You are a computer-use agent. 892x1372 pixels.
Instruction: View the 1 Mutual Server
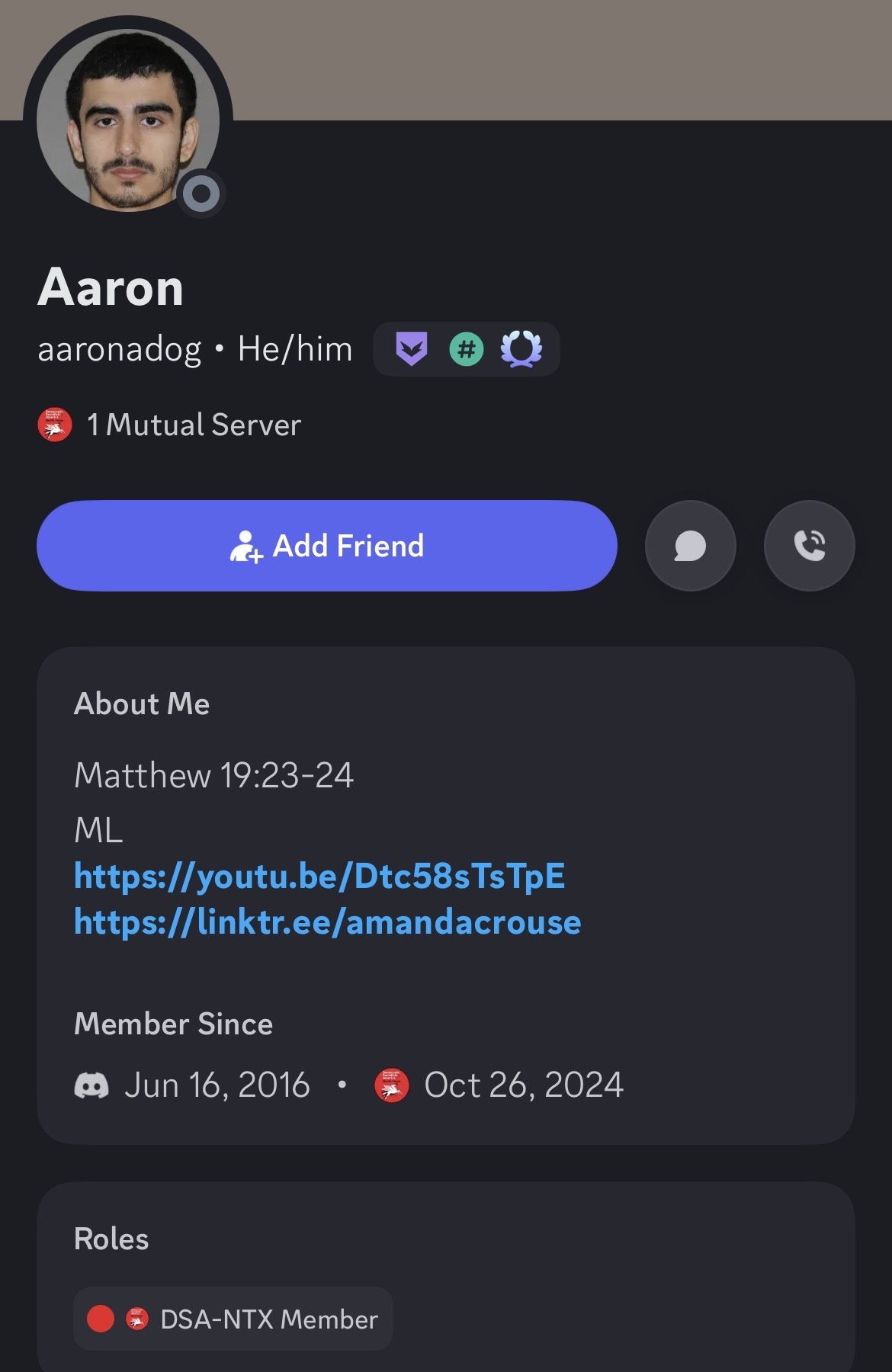coord(194,425)
